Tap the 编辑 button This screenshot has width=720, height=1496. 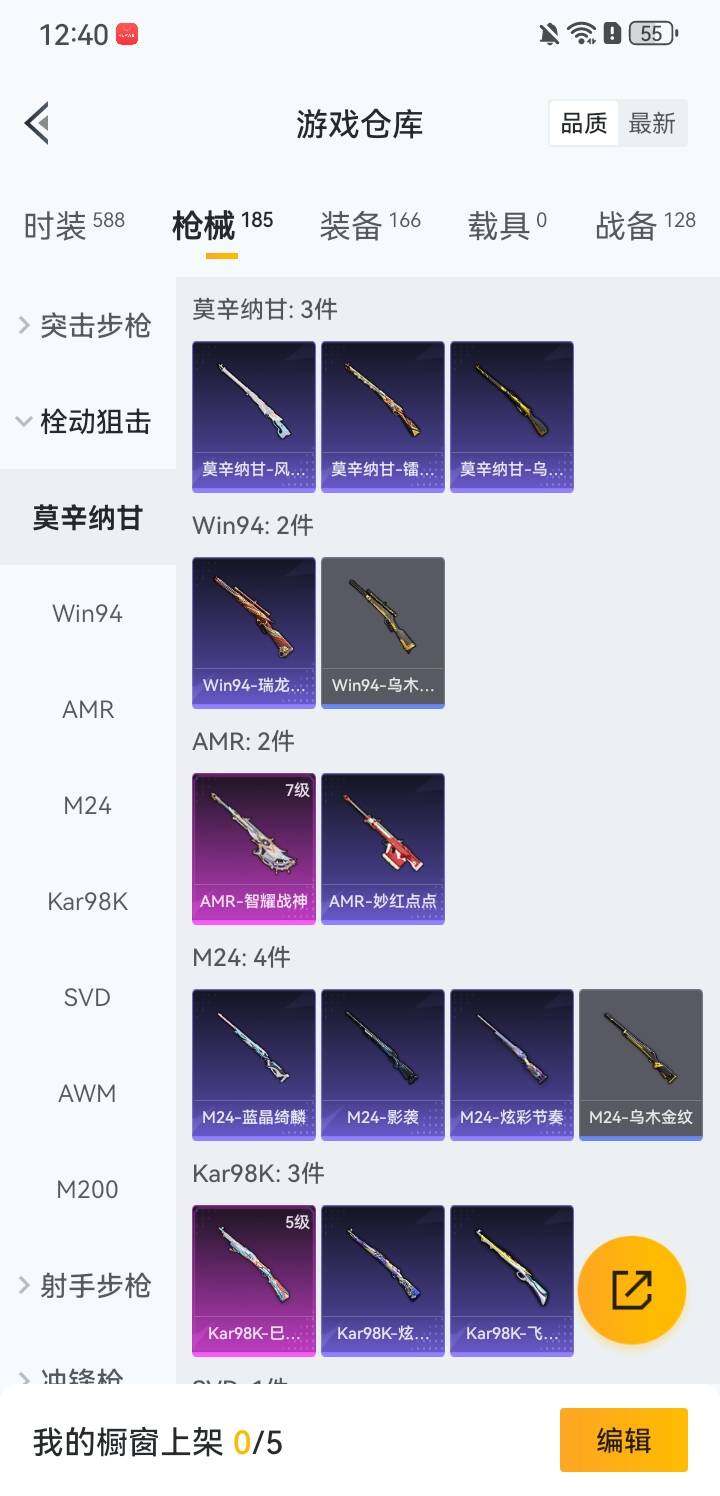[x=624, y=1440]
